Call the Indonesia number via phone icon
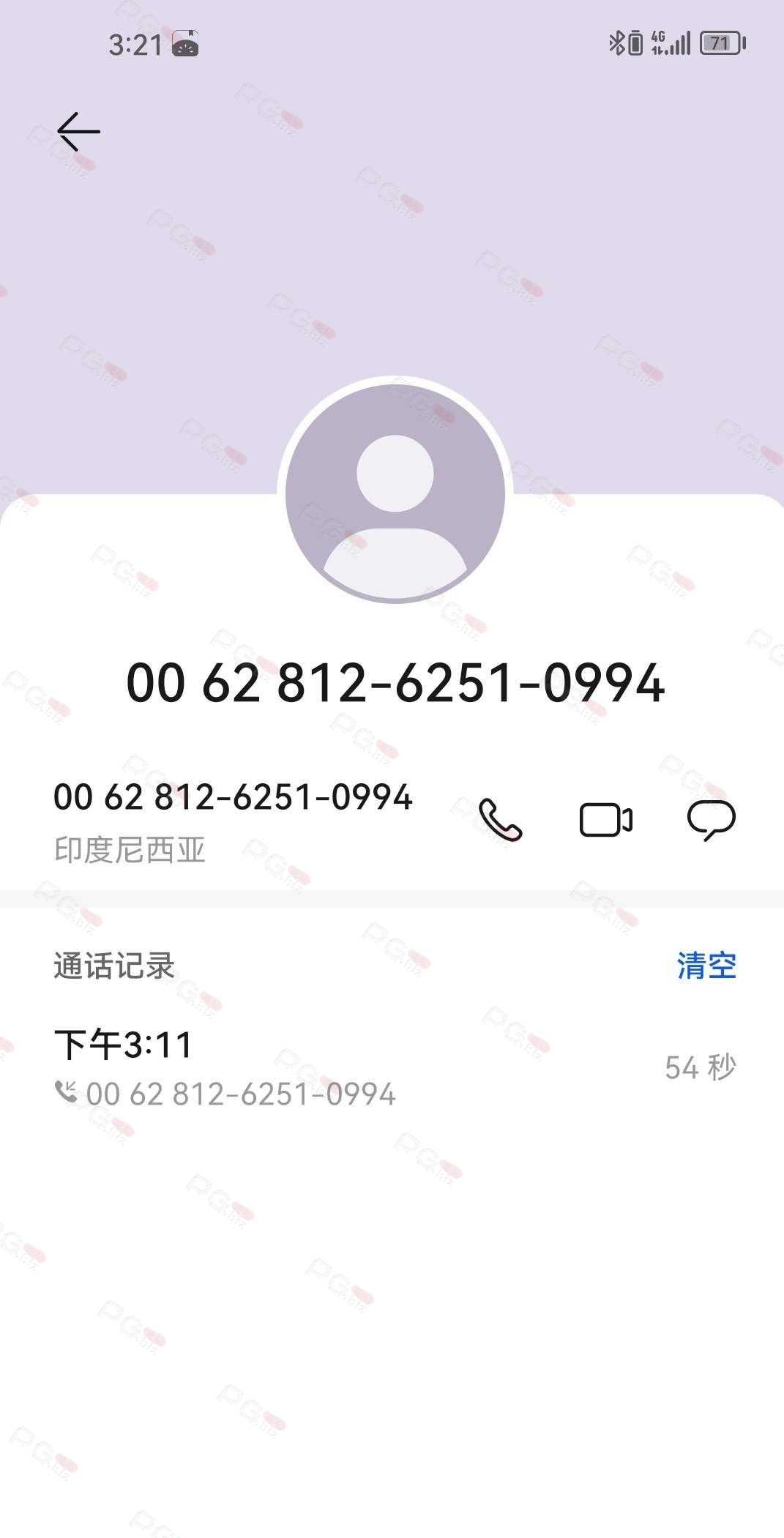 500,820
